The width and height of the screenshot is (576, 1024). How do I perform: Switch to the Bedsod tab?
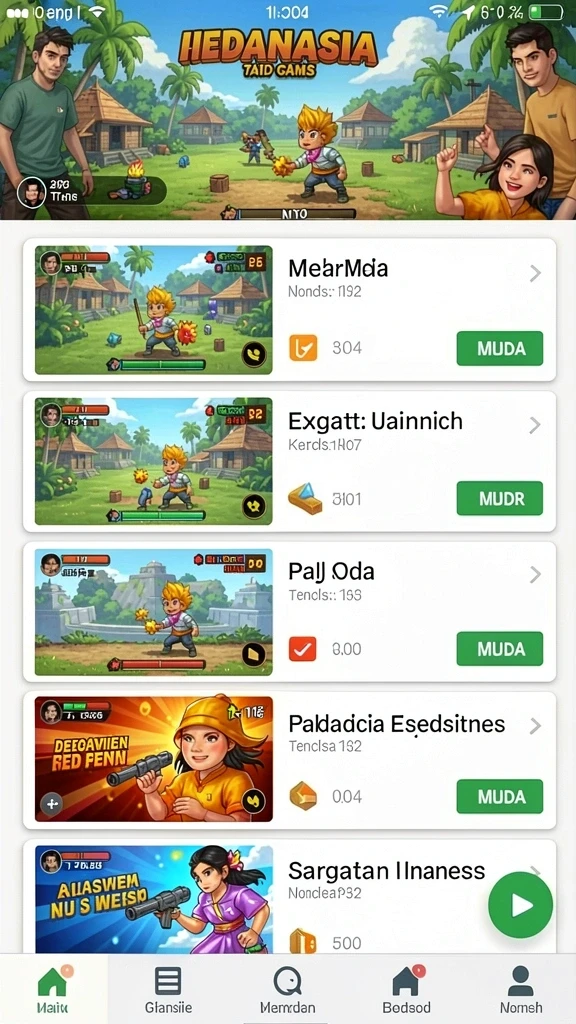coord(407,989)
